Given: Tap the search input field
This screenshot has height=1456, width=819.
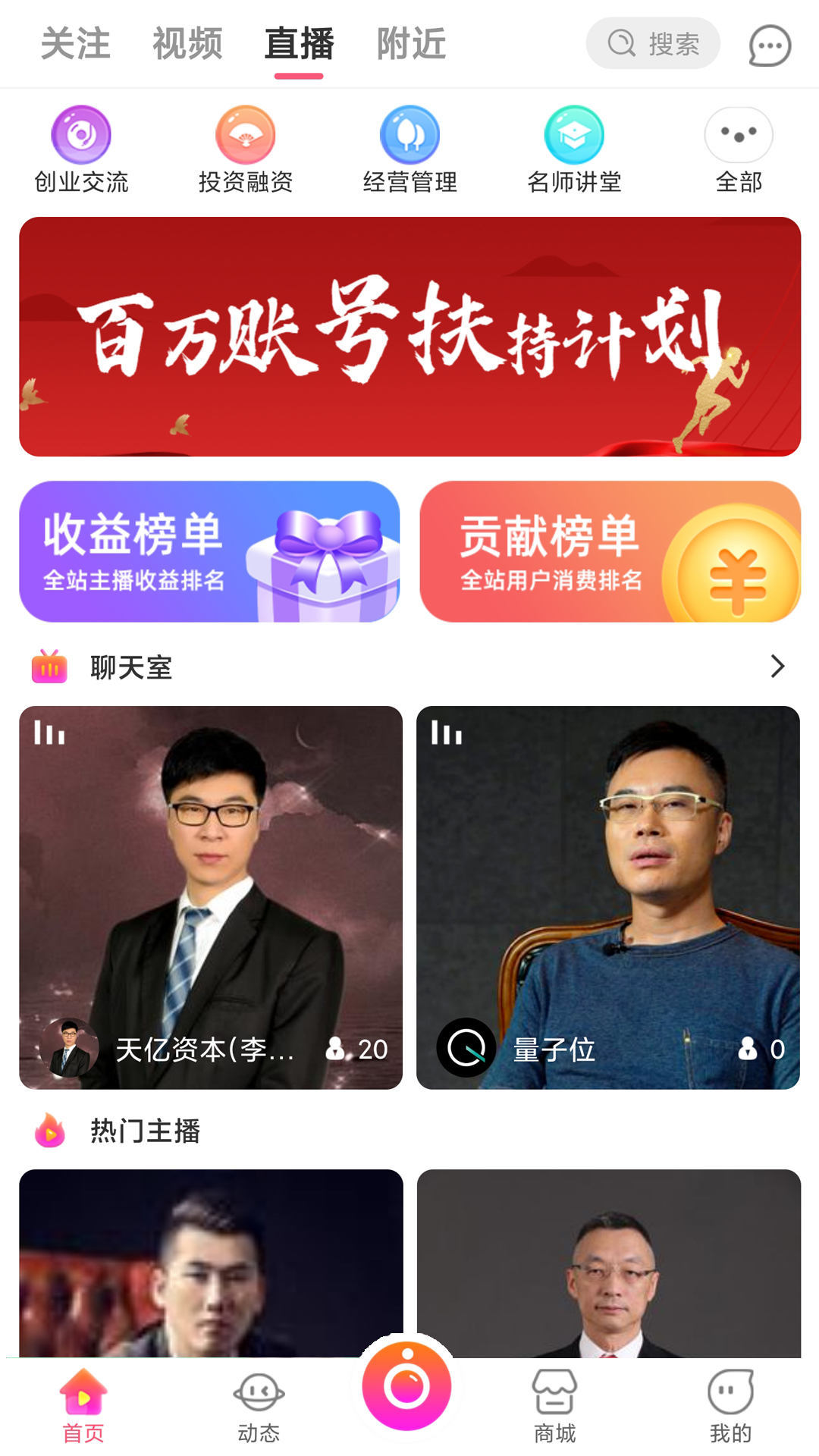Looking at the screenshot, I should [667, 44].
